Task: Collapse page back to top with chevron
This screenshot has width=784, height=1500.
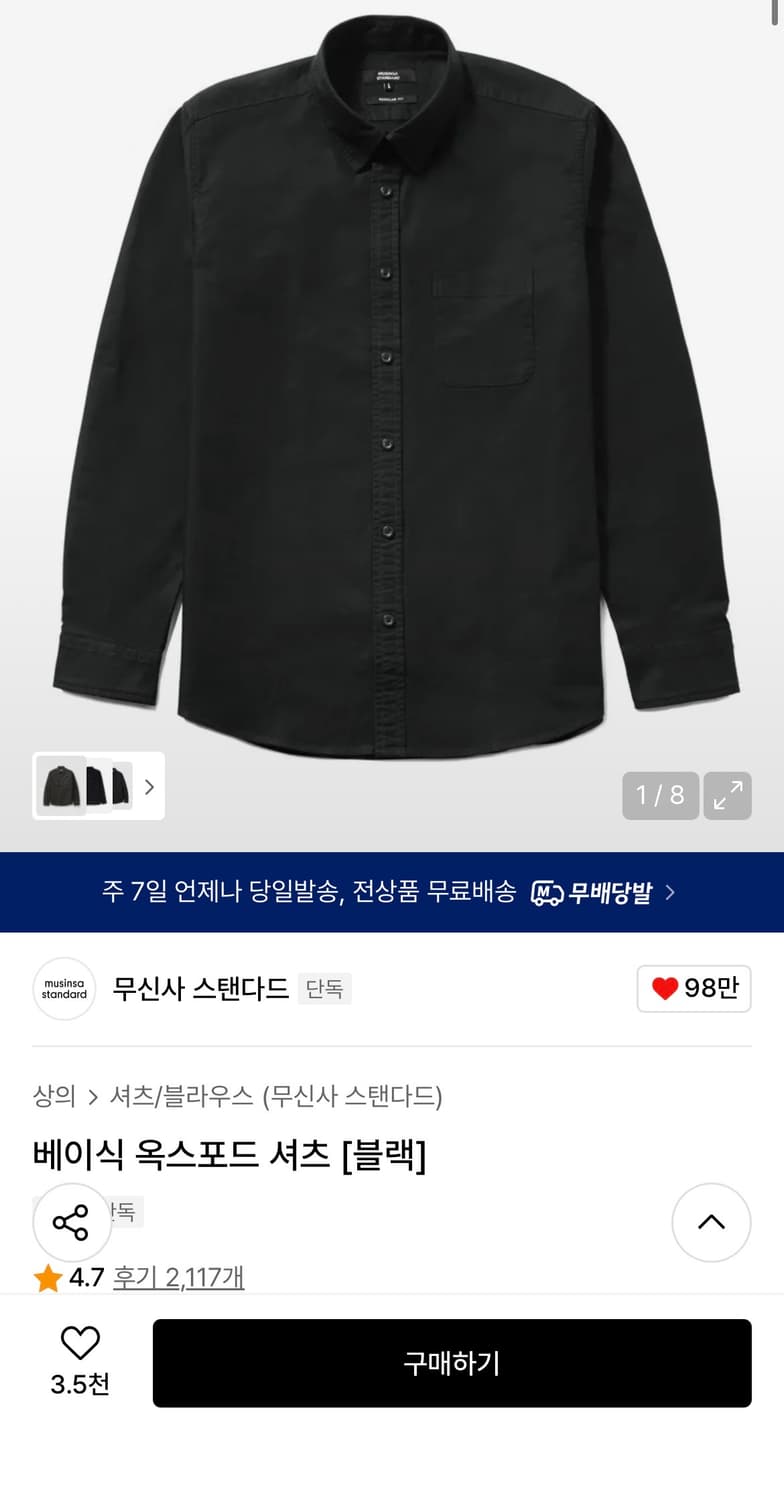Action: coord(711,1222)
